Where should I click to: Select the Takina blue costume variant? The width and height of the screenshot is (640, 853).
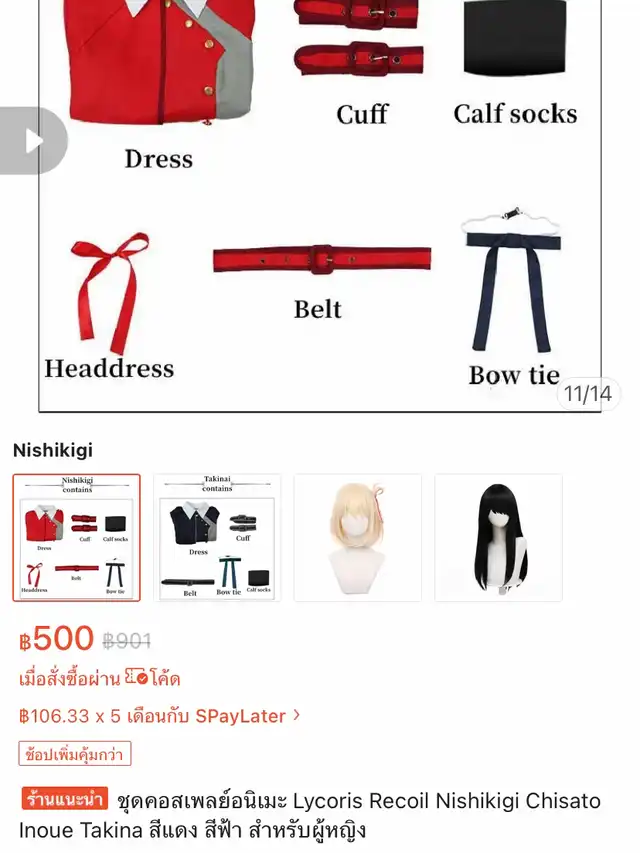(x=217, y=538)
